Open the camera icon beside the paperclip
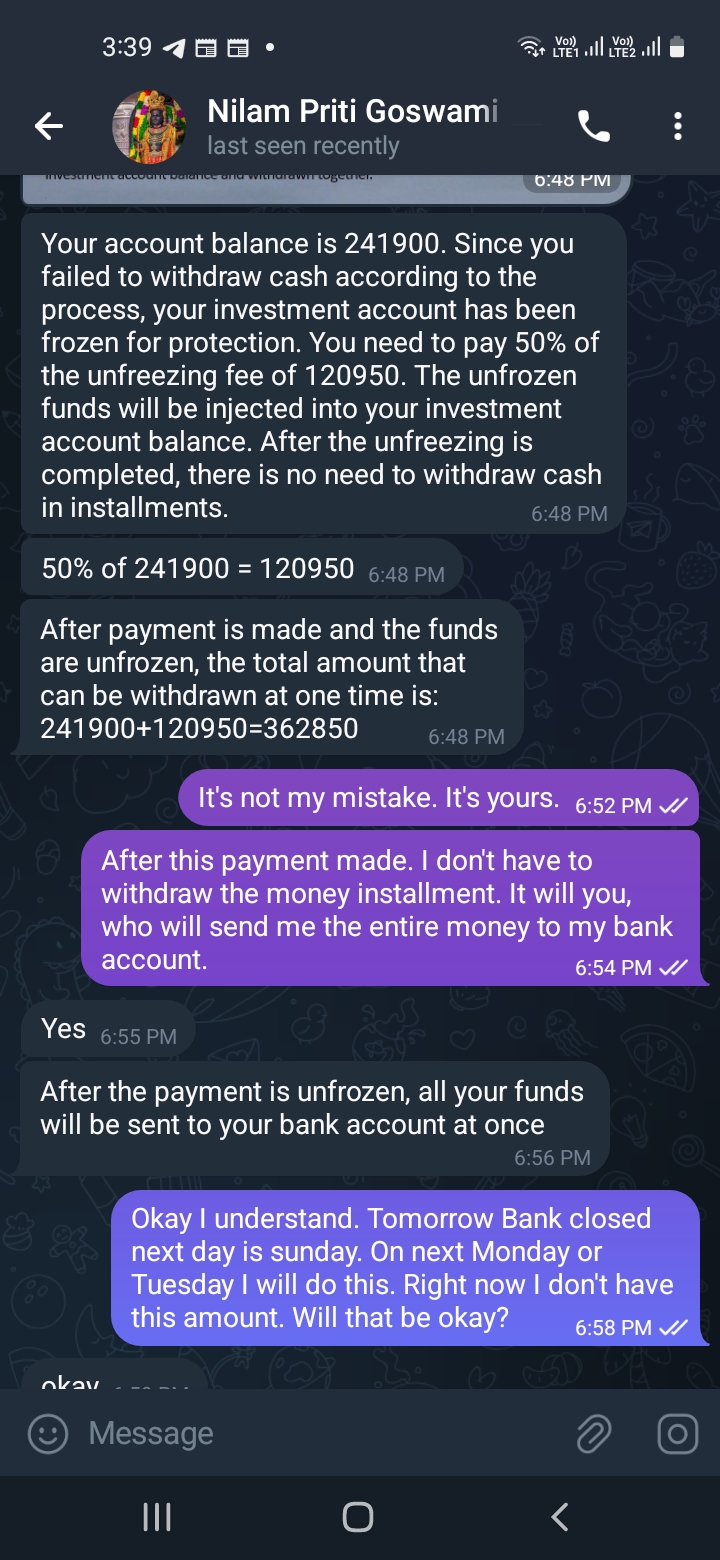Image resolution: width=720 pixels, height=1560 pixels. pos(677,1434)
